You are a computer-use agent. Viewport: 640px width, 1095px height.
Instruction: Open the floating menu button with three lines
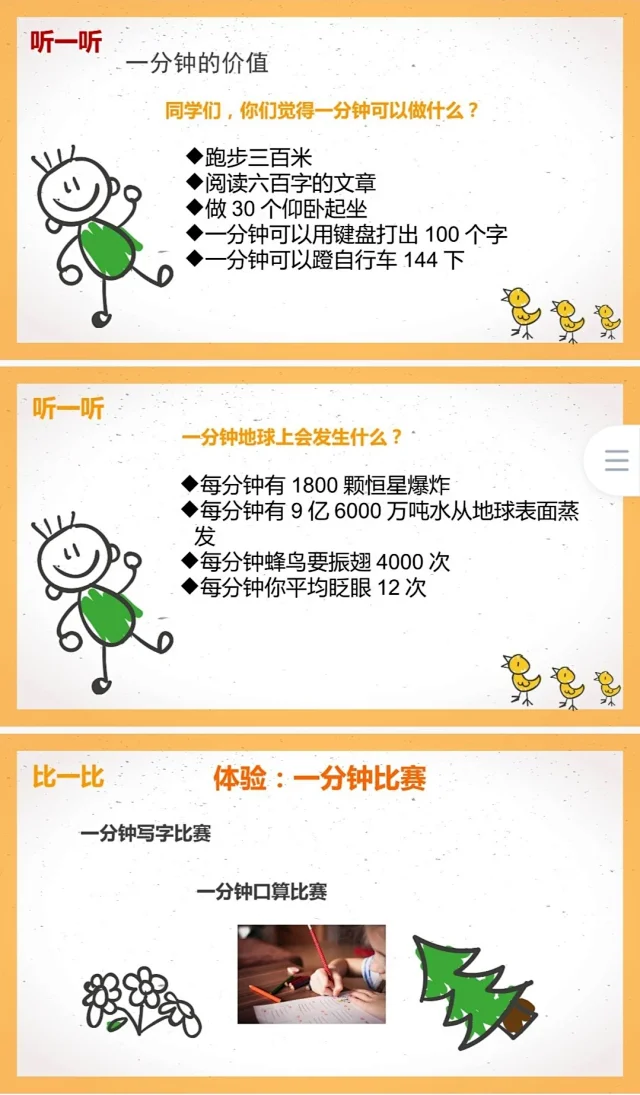(616, 460)
